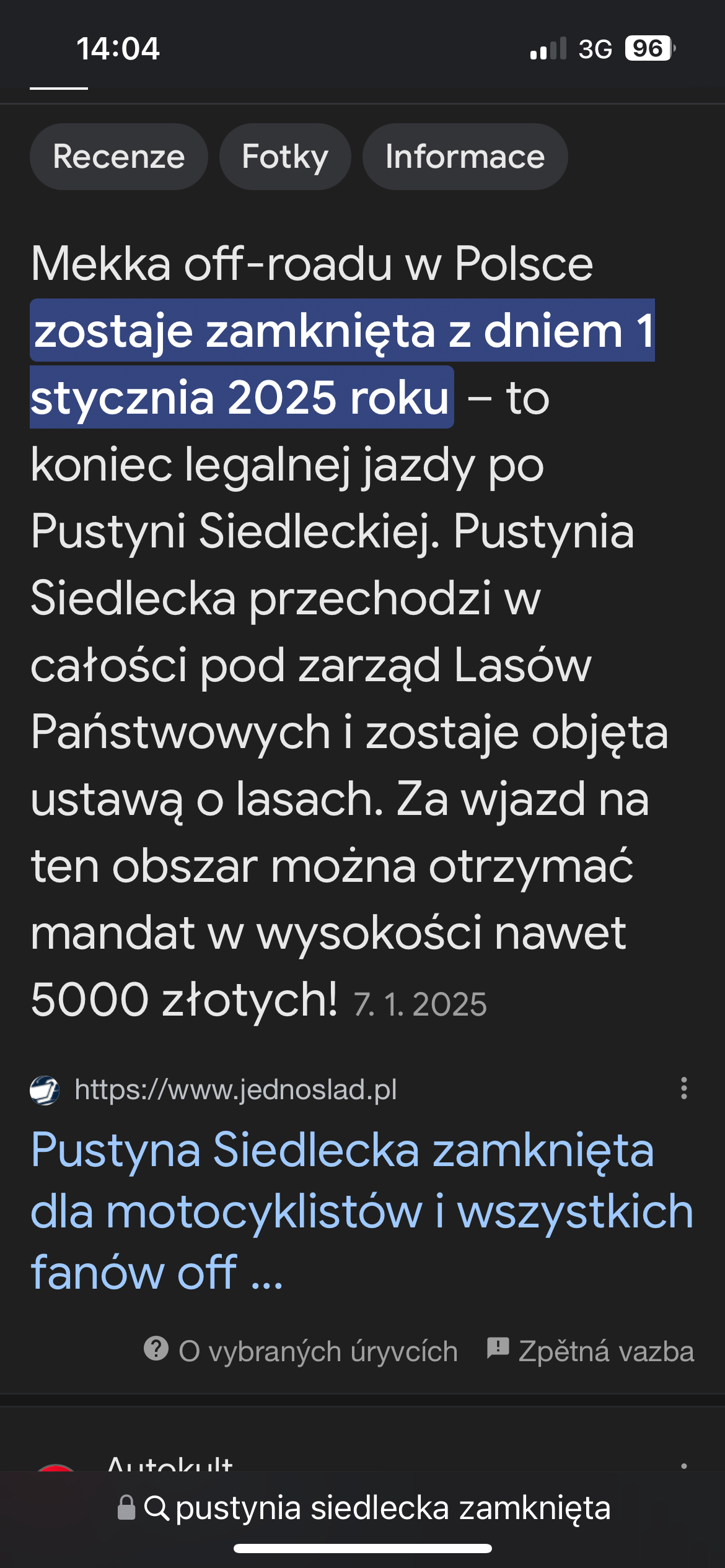Open overflow menu for jednoslad.pl result
Screen dimensions: 725x1568
pyautogui.click(x=683, y=1088)
